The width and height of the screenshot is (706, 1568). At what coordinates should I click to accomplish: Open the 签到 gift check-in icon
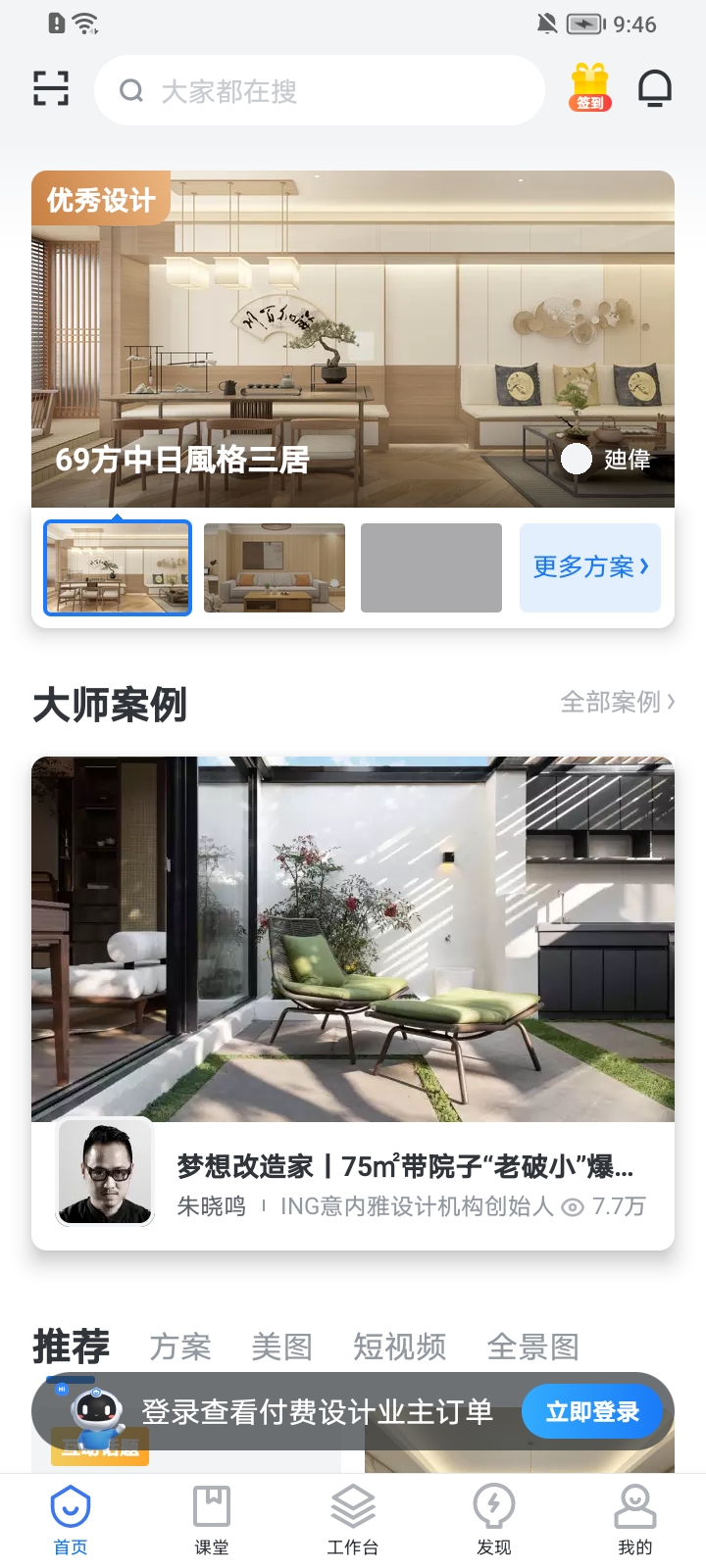click(x=590, y=88)
